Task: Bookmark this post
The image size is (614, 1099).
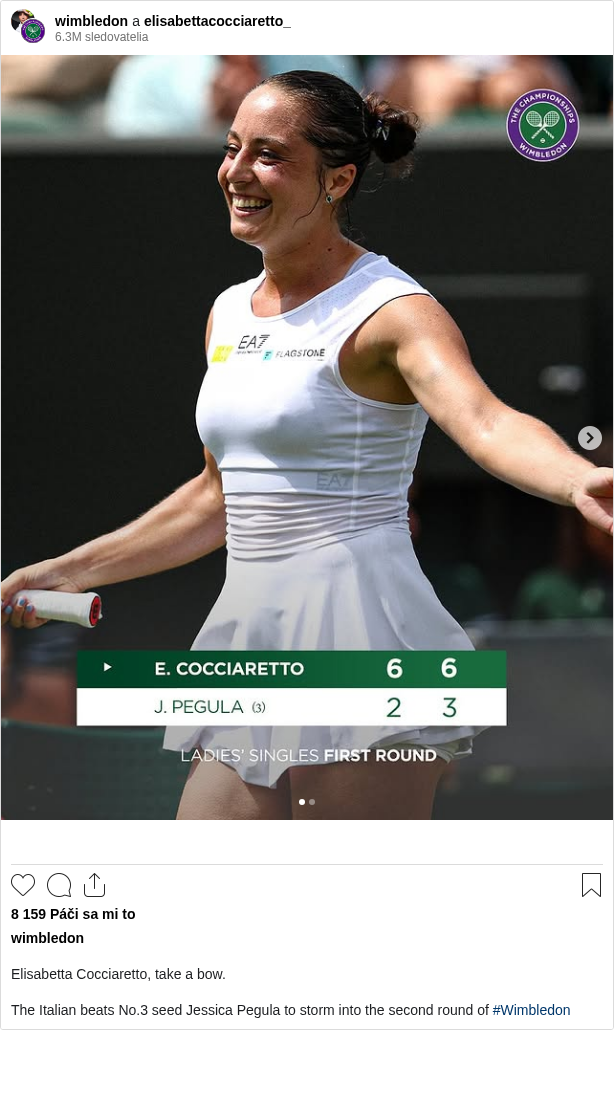Action: [x=591, y=885]
